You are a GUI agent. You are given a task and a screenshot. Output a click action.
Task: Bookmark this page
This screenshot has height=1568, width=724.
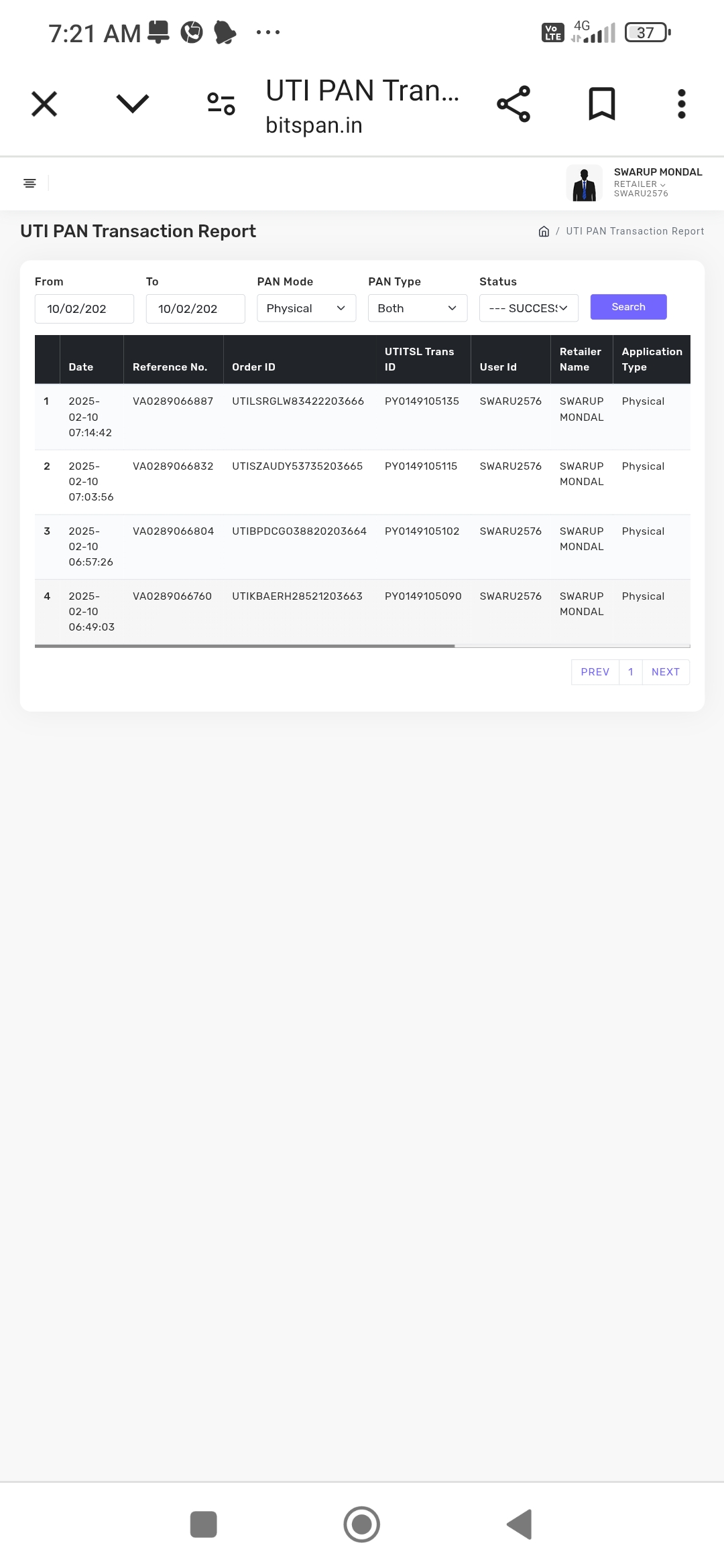601,104
